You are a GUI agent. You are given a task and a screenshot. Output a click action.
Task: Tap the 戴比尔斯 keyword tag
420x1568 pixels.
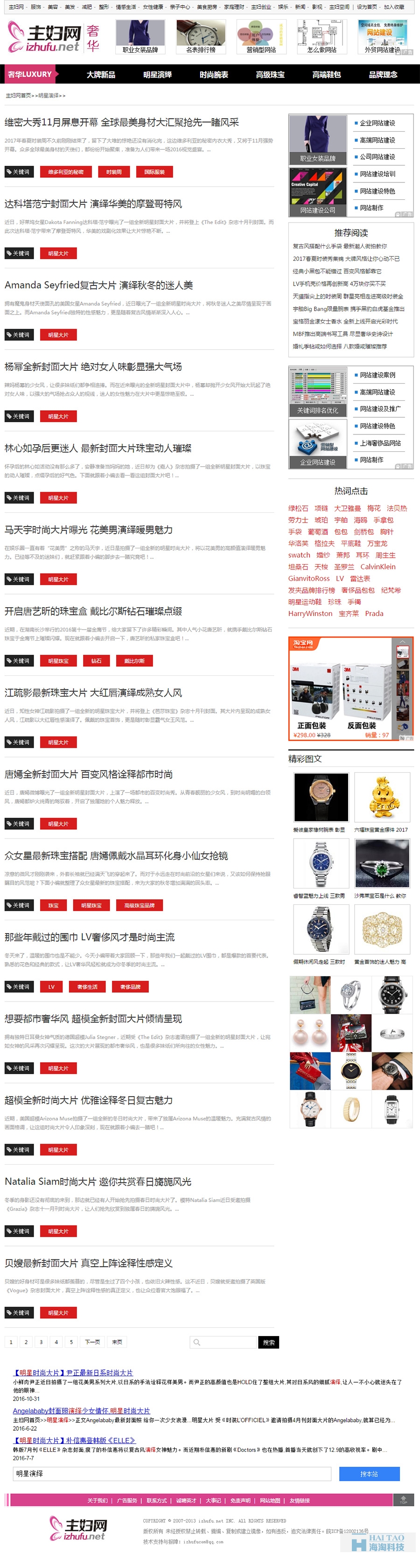click(x=134, y=660)
